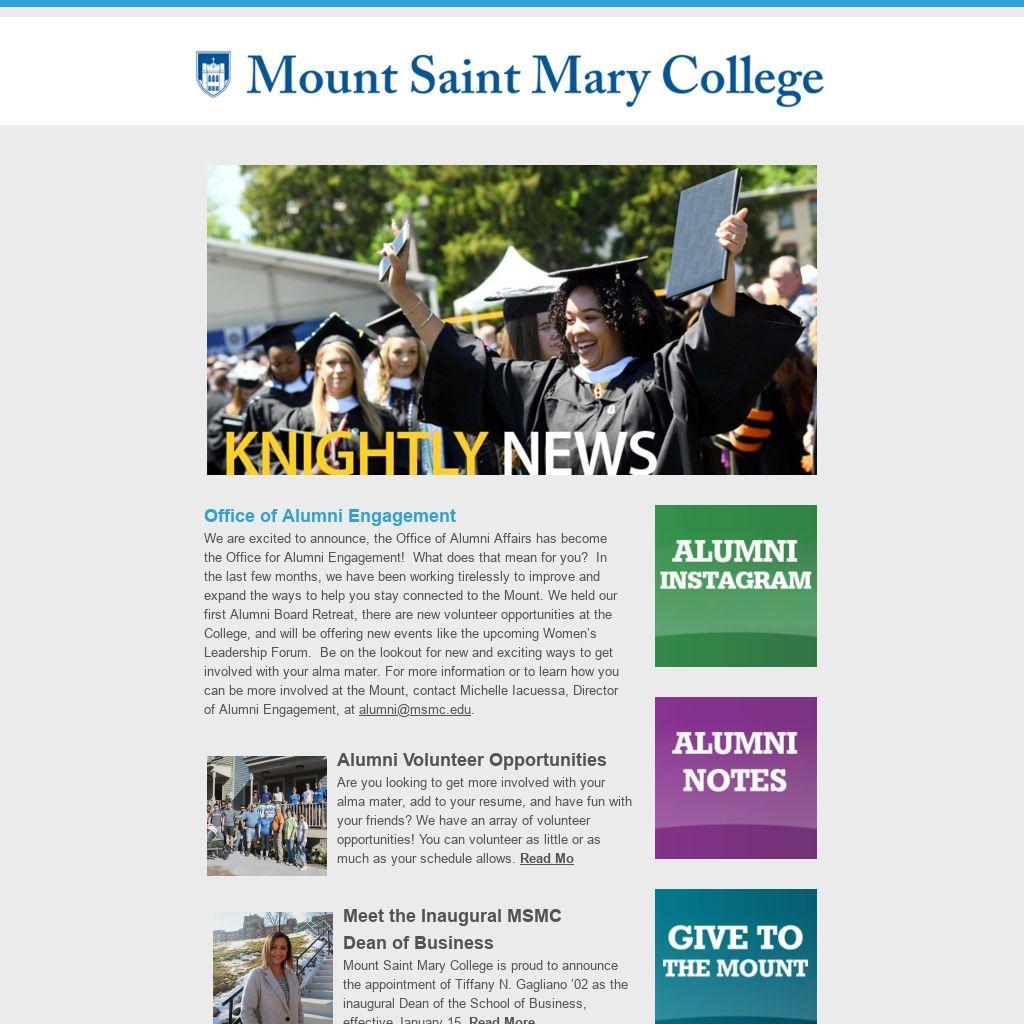Screen dimensions: 1024x1024
Task: Read more about the Dean of Business
Action: click(502, 1019)
